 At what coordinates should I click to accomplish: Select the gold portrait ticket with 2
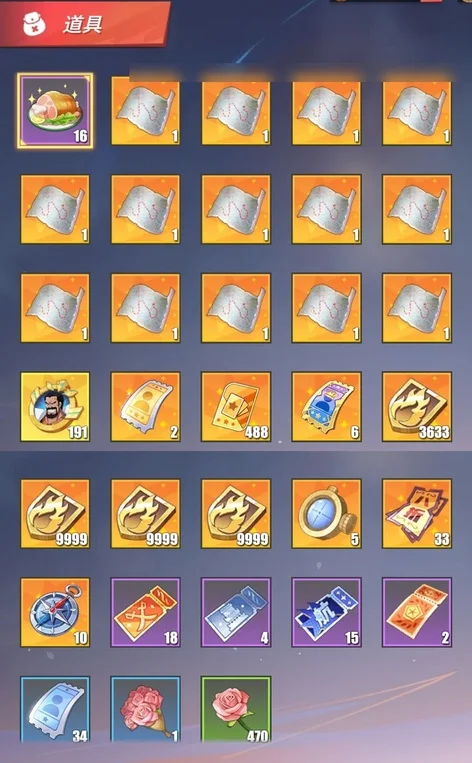(145, 407)
